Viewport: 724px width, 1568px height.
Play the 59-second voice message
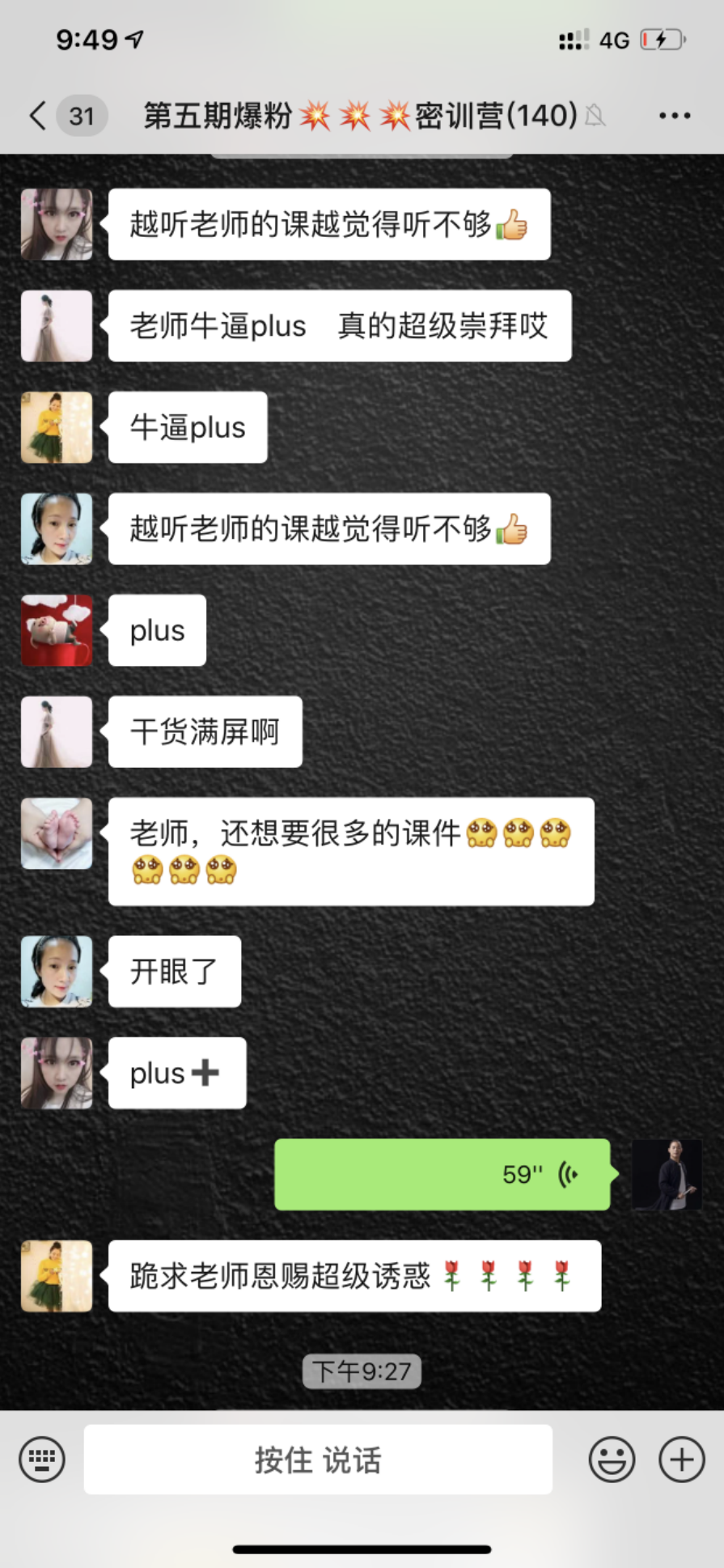click(x=442, y=1174)
